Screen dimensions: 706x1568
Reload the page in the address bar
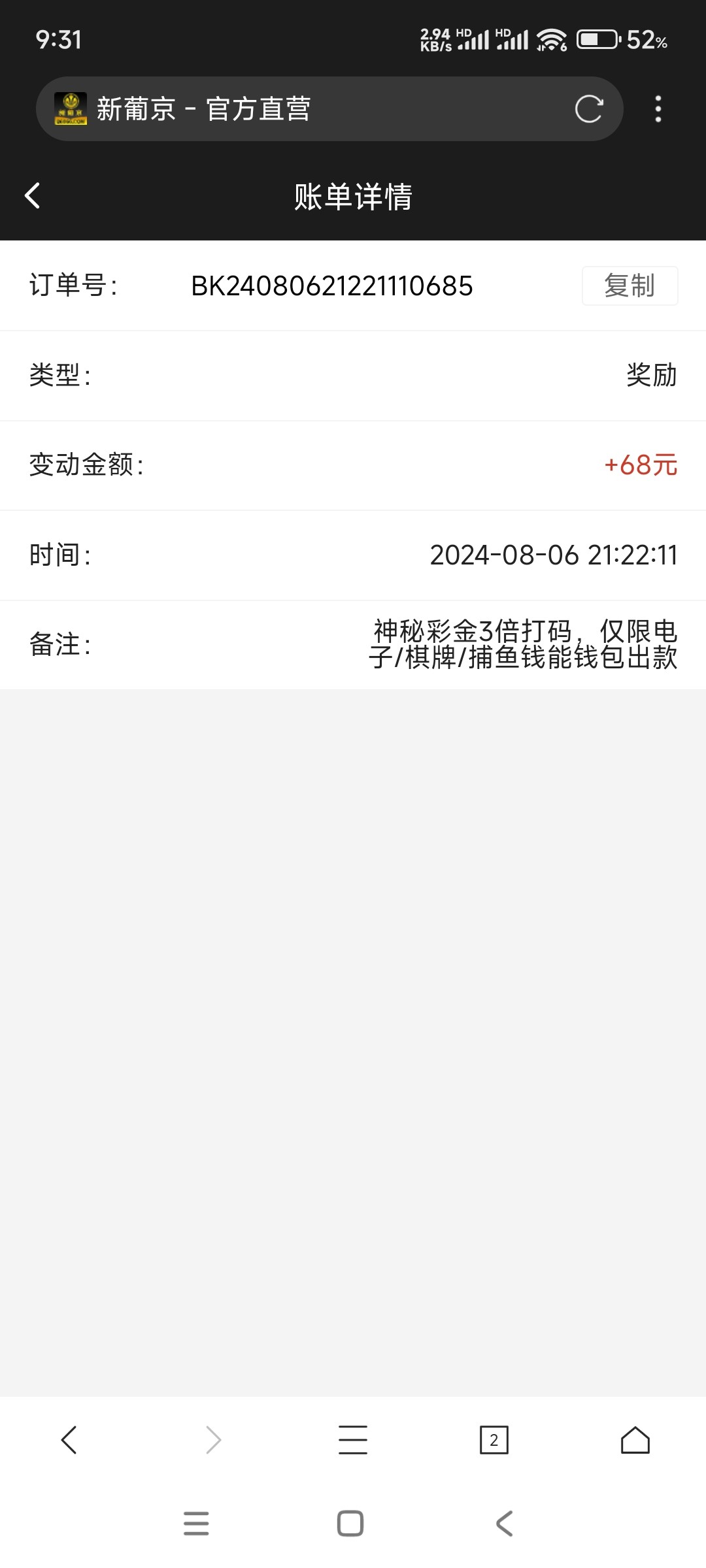pyautogui.click(x=588, y=109)
